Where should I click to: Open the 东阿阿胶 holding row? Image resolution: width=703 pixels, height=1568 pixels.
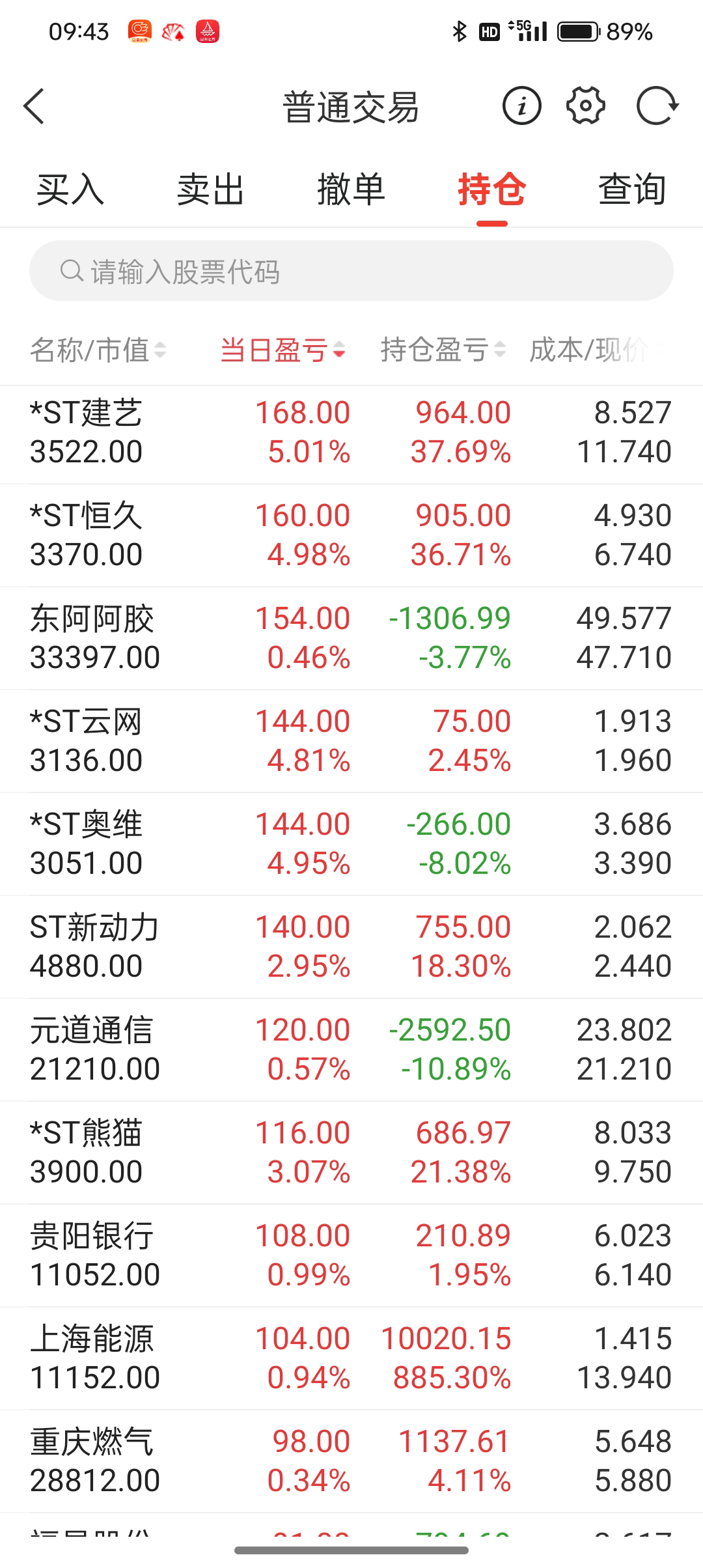[x=351, y=638]
